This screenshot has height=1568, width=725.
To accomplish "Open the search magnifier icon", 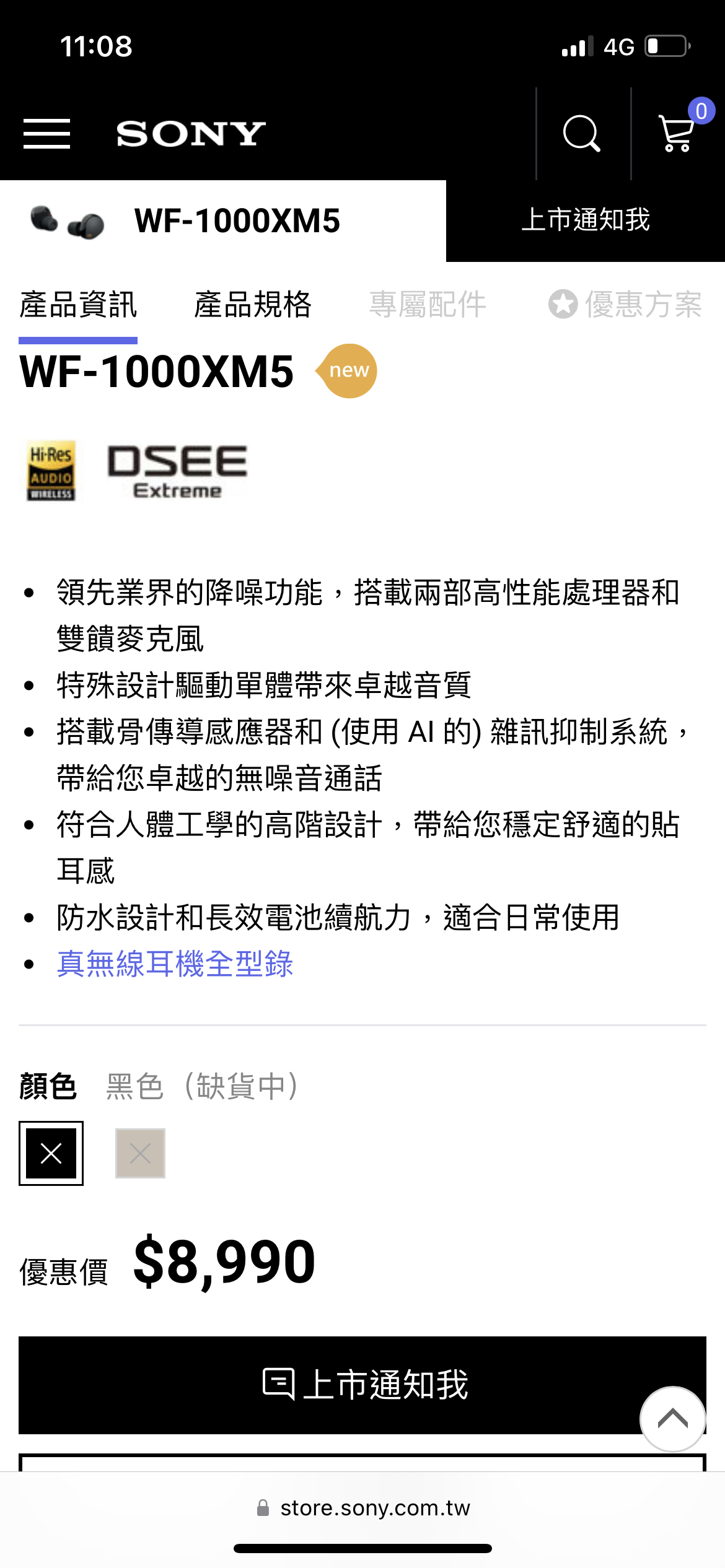I will point(582,134).
